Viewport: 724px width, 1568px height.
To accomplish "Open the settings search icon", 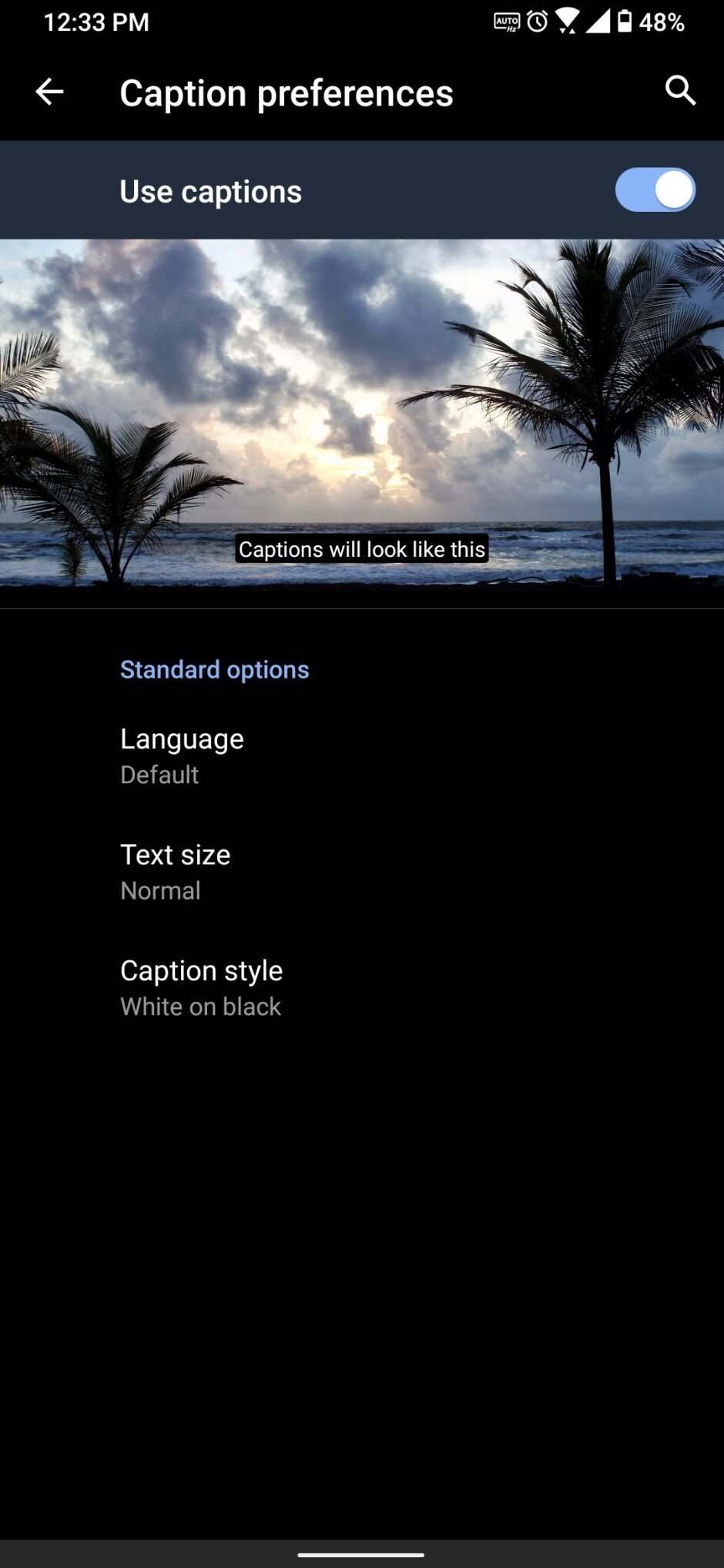I will coord(680,91).
